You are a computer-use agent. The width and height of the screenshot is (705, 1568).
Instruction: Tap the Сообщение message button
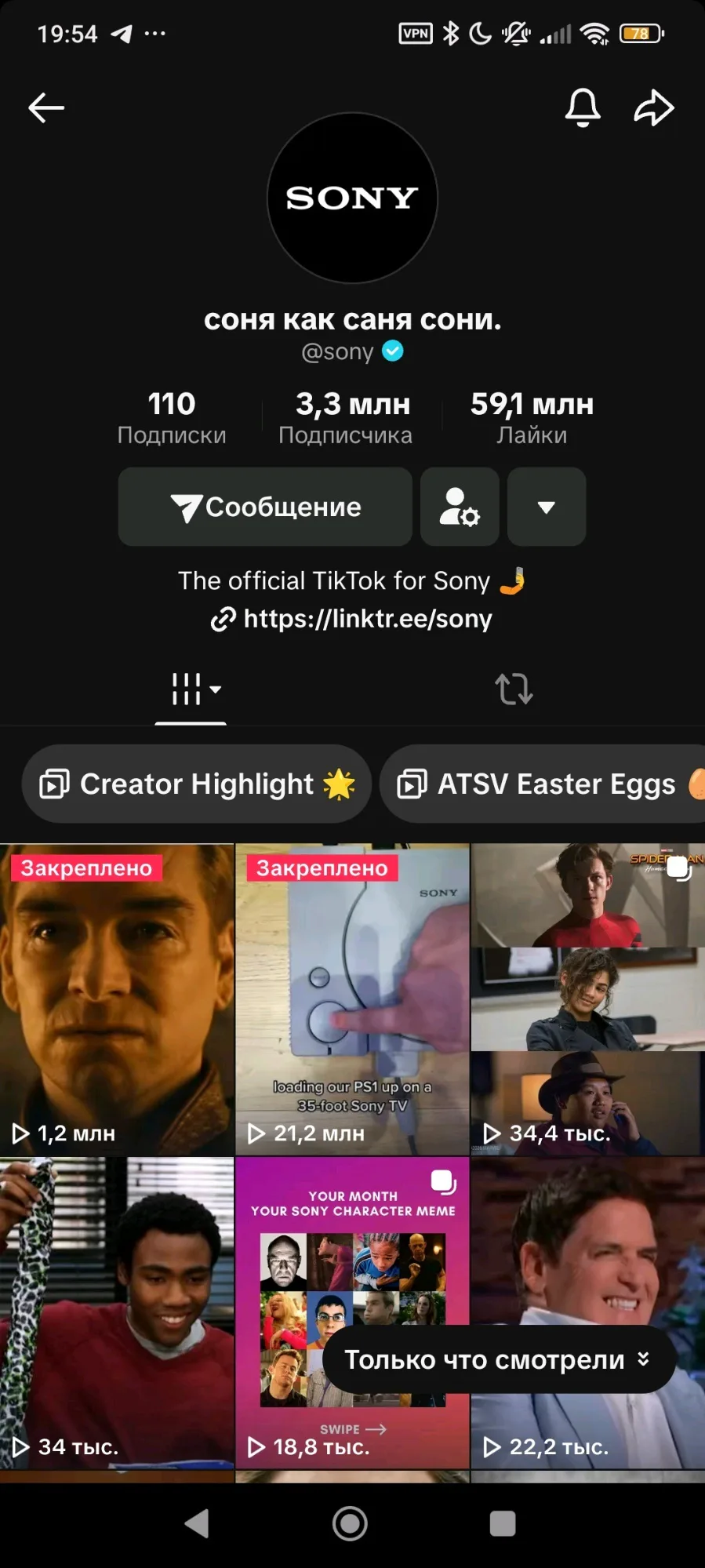265,508
